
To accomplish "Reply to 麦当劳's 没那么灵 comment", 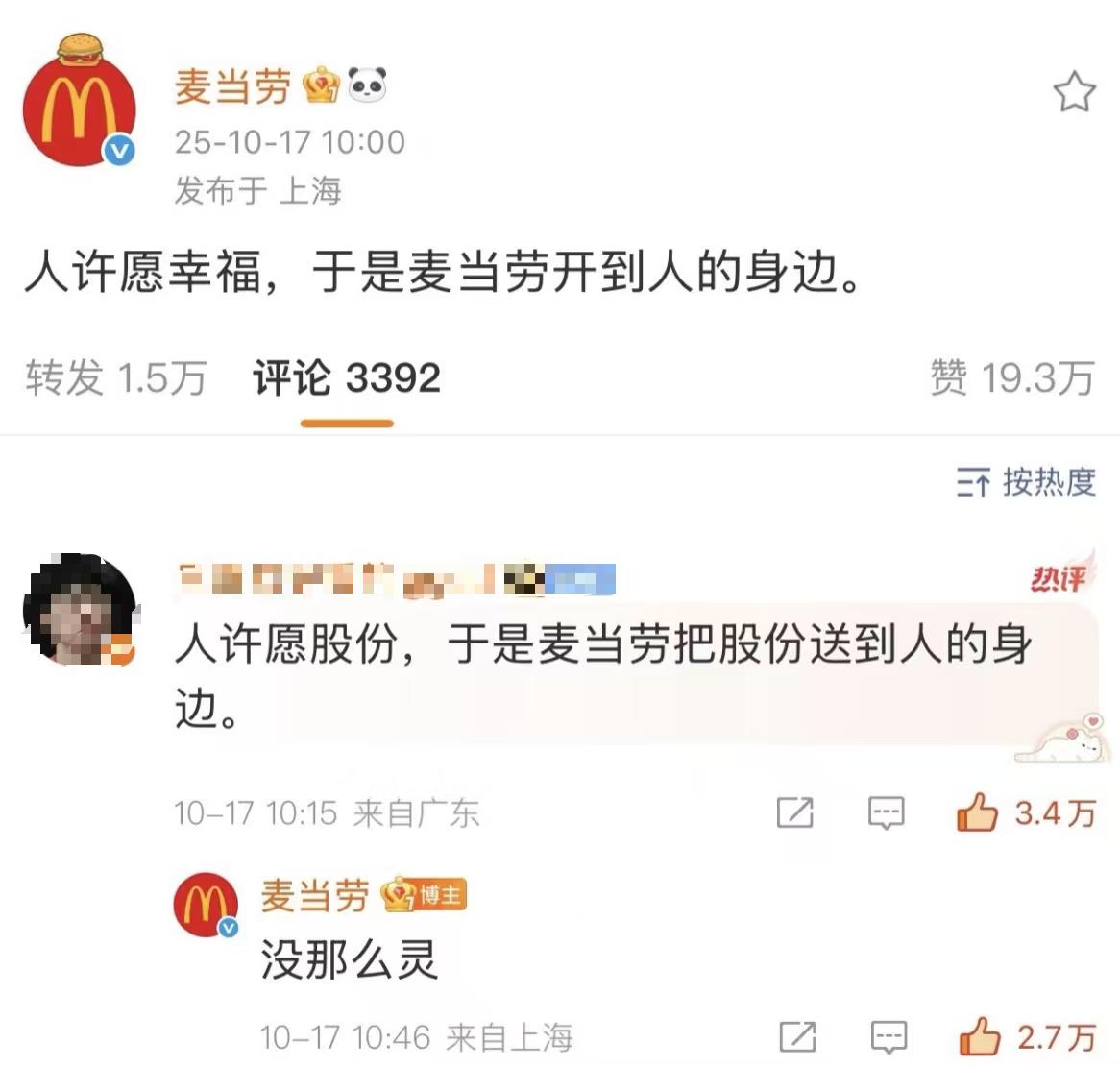I will point(889,1037).
